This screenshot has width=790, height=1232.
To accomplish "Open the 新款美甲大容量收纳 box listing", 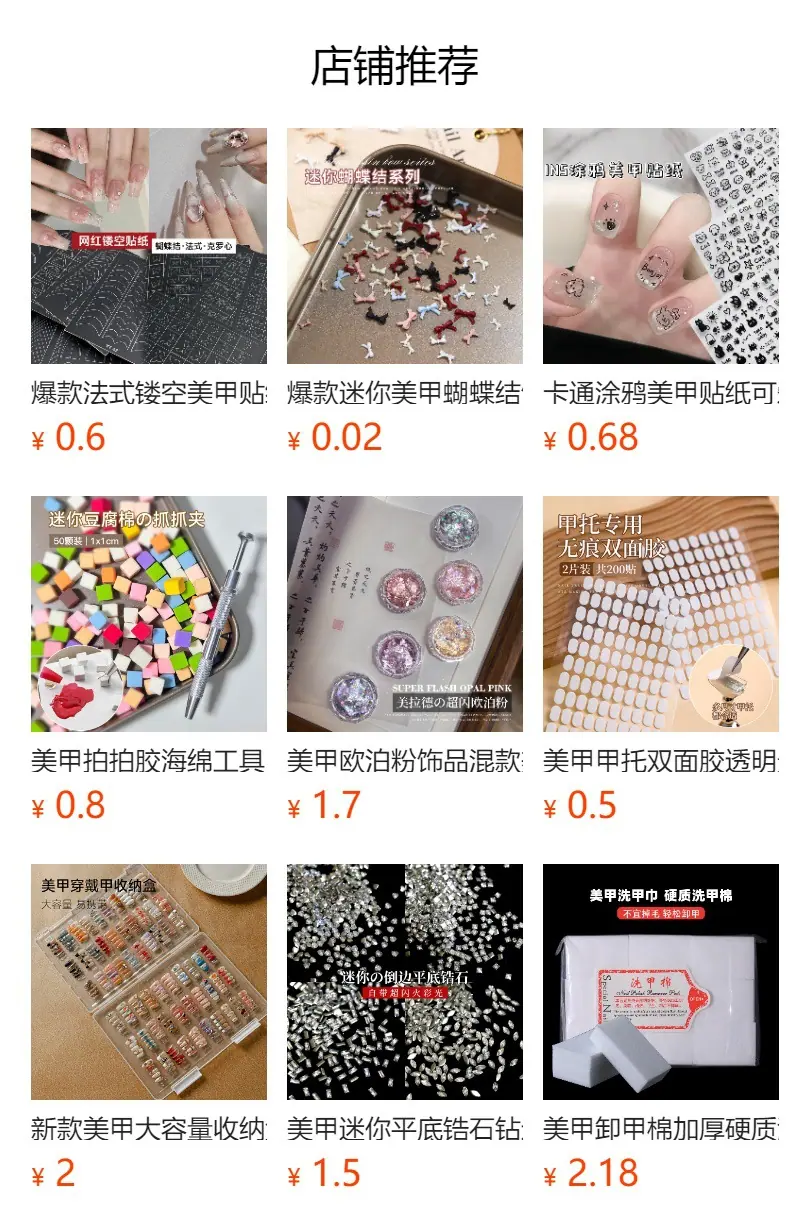I will [x=149, y=1028].
